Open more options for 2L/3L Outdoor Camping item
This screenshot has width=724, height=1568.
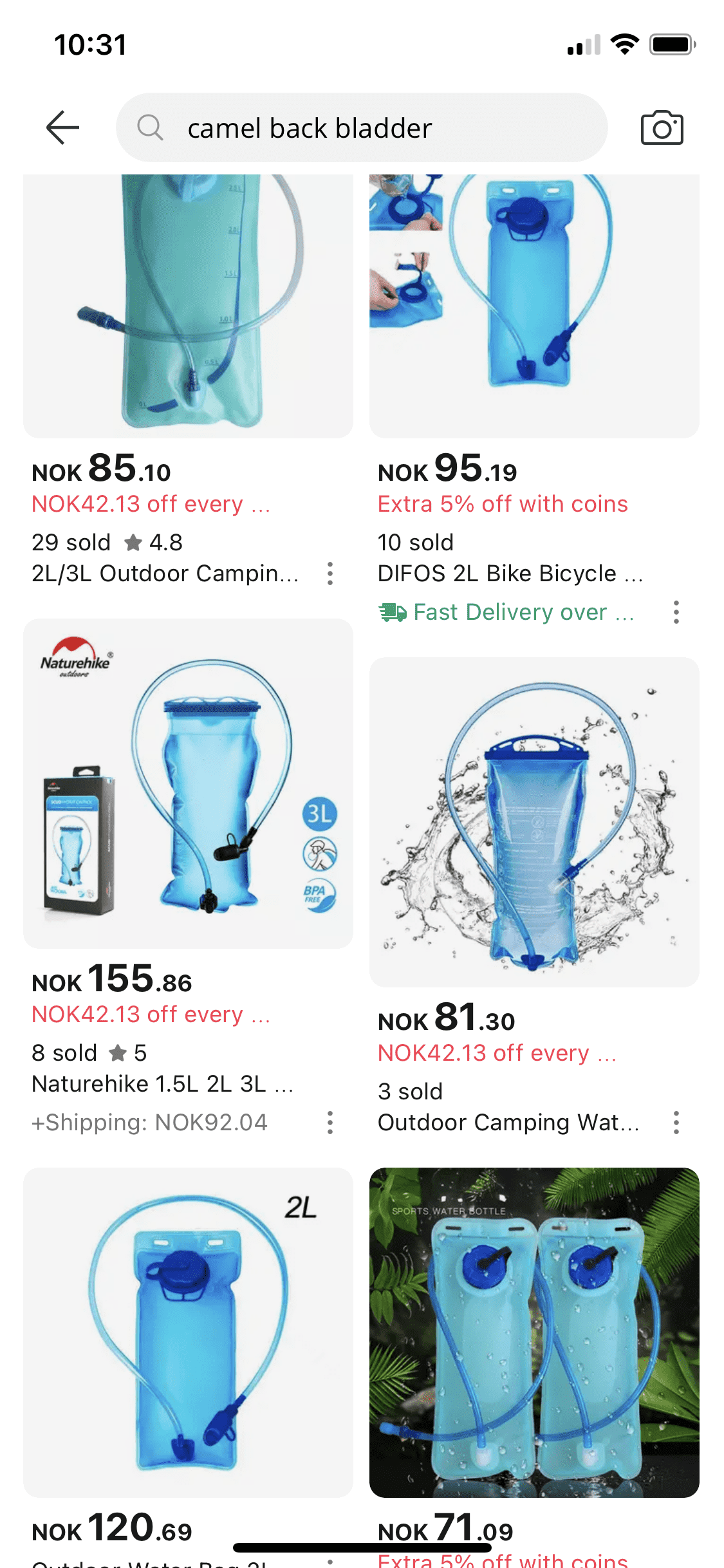[330, 574]
